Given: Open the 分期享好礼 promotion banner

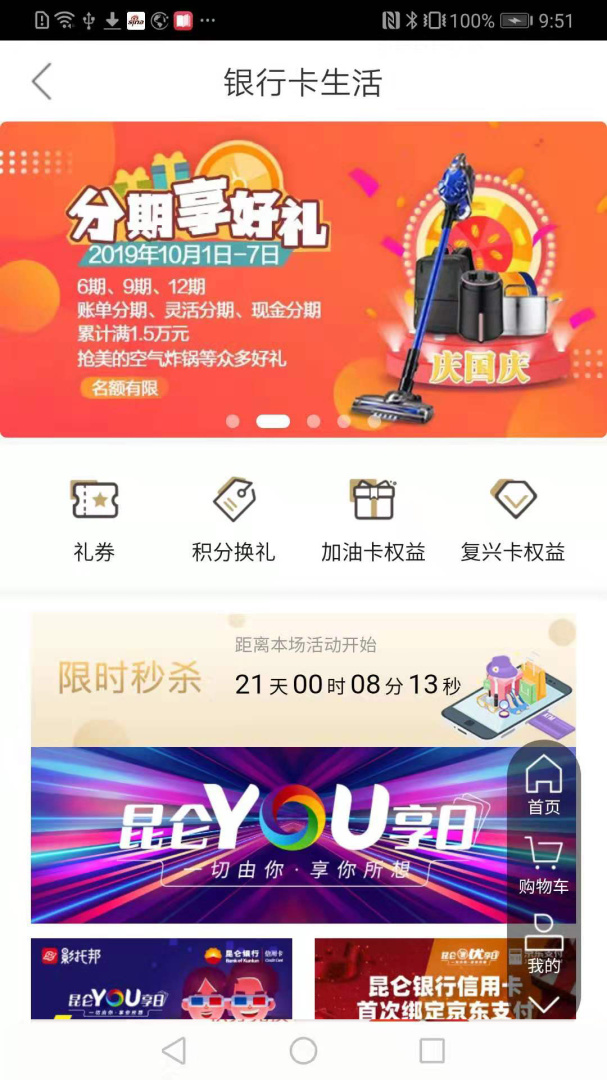Looking at the screenshot, I should (303, 278).
